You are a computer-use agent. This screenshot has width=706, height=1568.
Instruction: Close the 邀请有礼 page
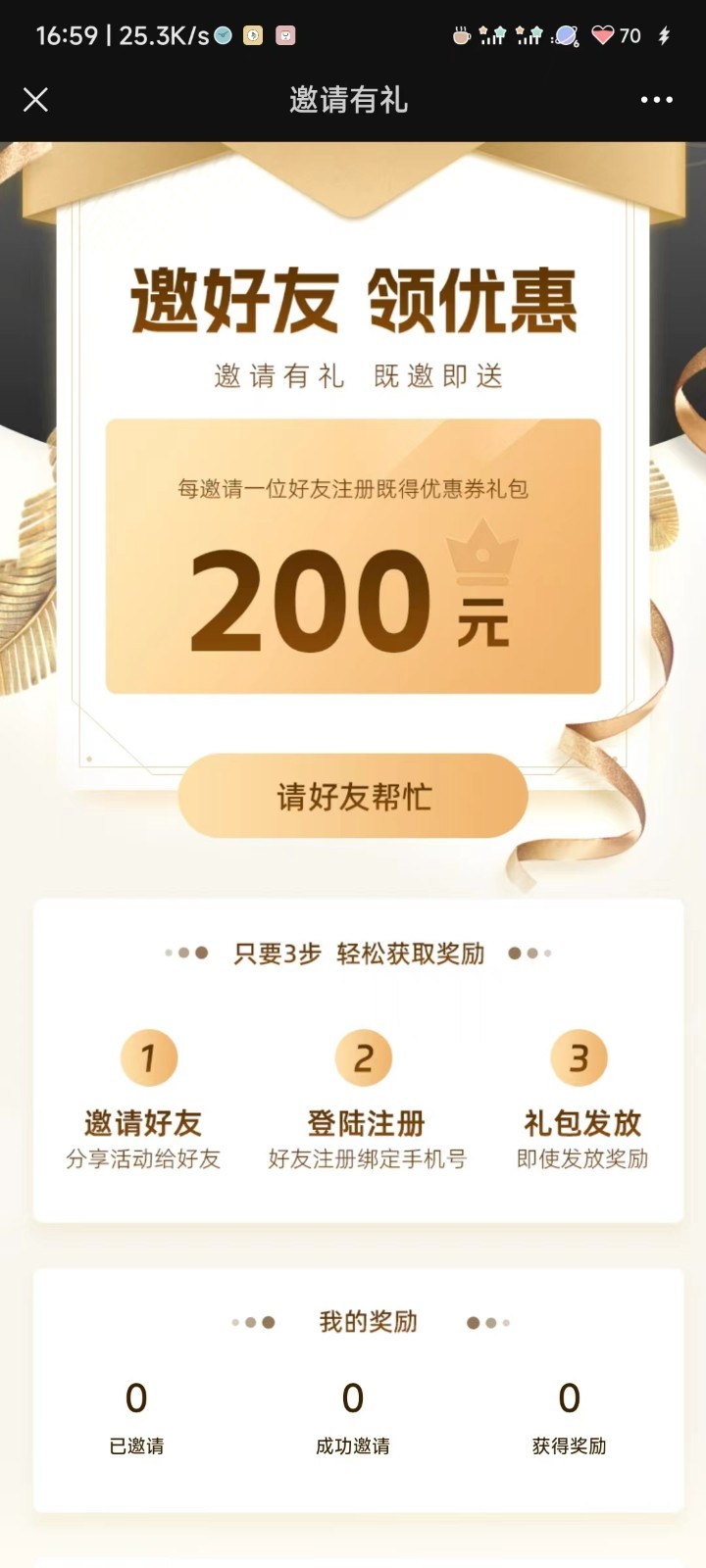[35, 99]
